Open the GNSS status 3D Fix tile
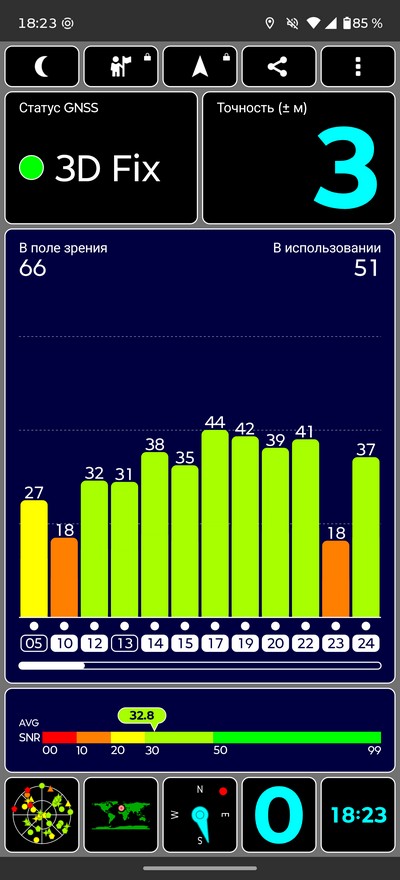Screen dimensions: 400x880 pyautogui.click(x=101, y=158)
